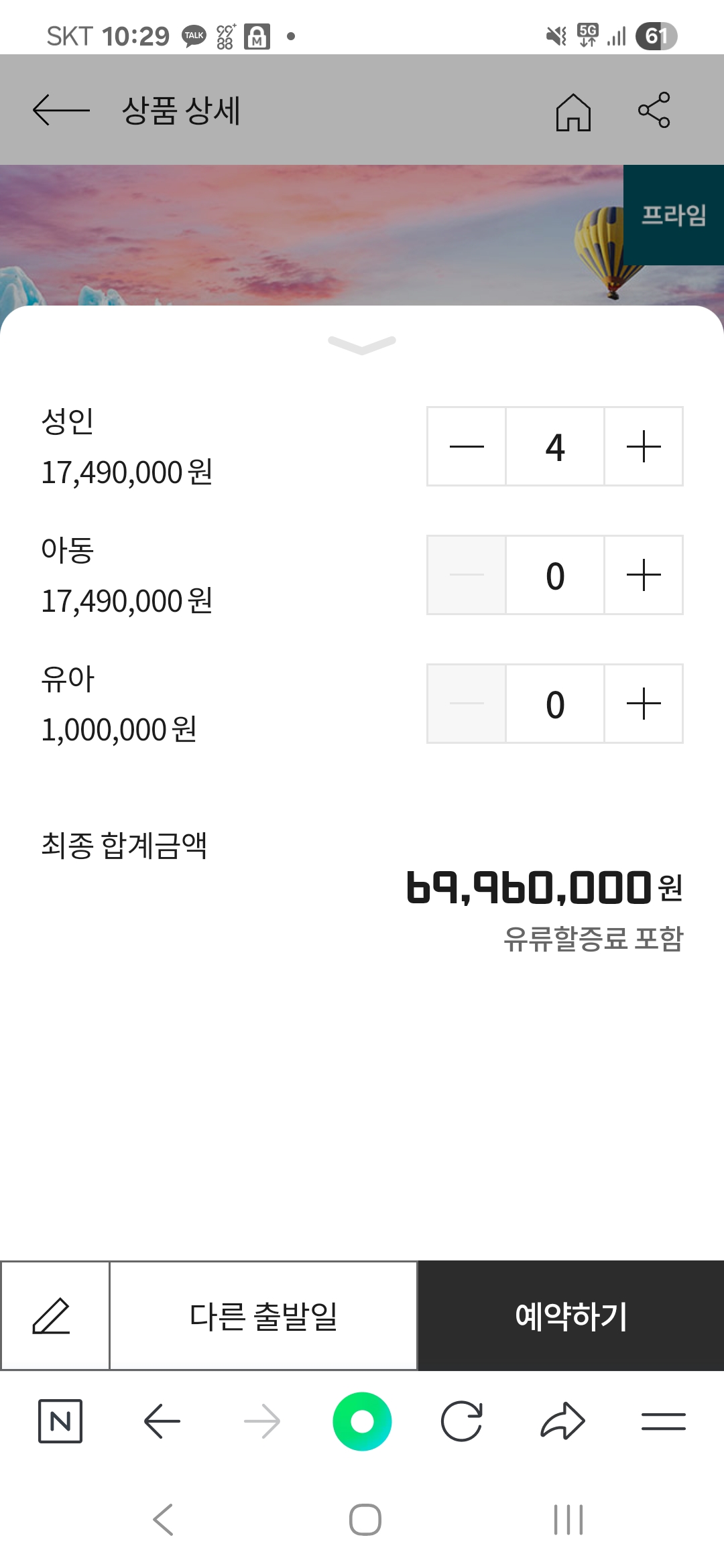
Task: Collapse the price panel using the chevron
Action: point(362,343)
